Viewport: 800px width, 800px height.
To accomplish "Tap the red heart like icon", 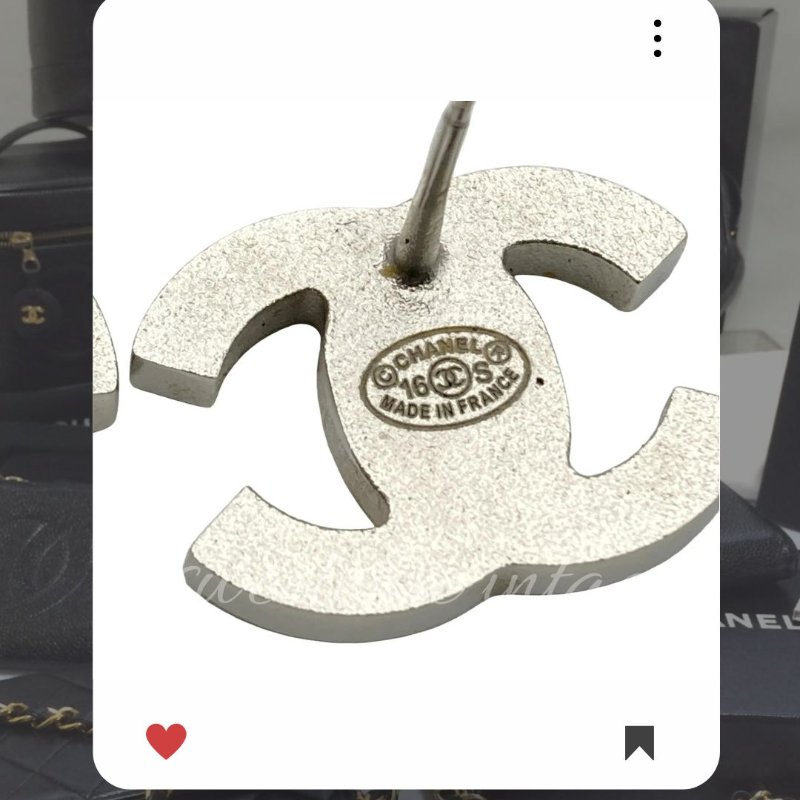I will (x=166, y=741).
